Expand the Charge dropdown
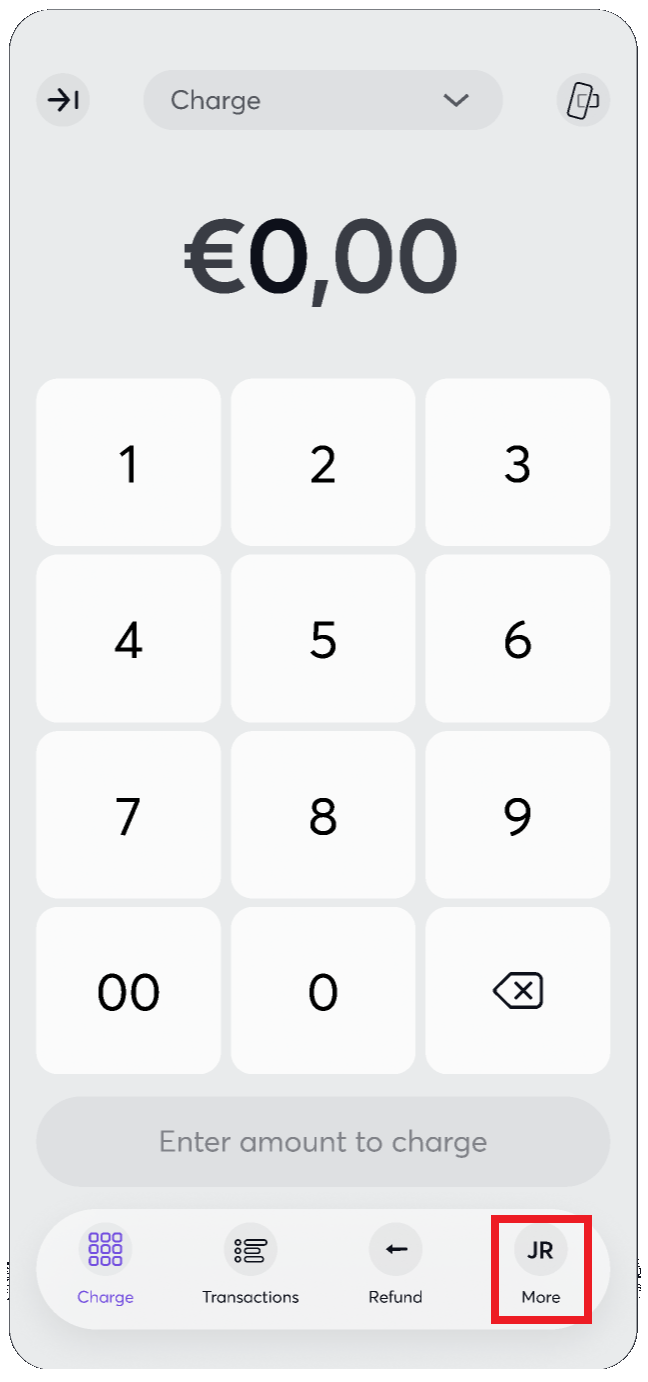 pos(322,100)
